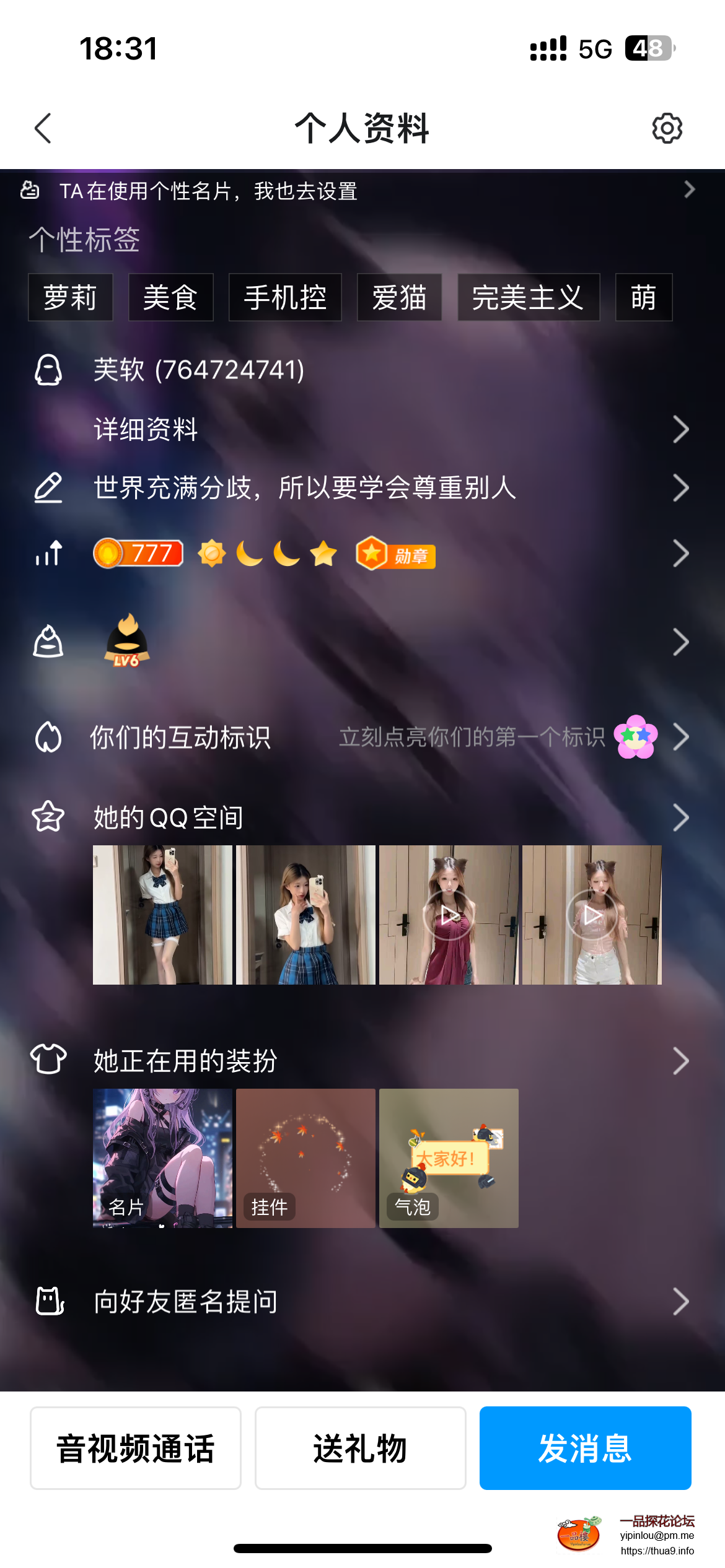
Task: View the 名片 outfit tile
Action: tap(162, 1158)
